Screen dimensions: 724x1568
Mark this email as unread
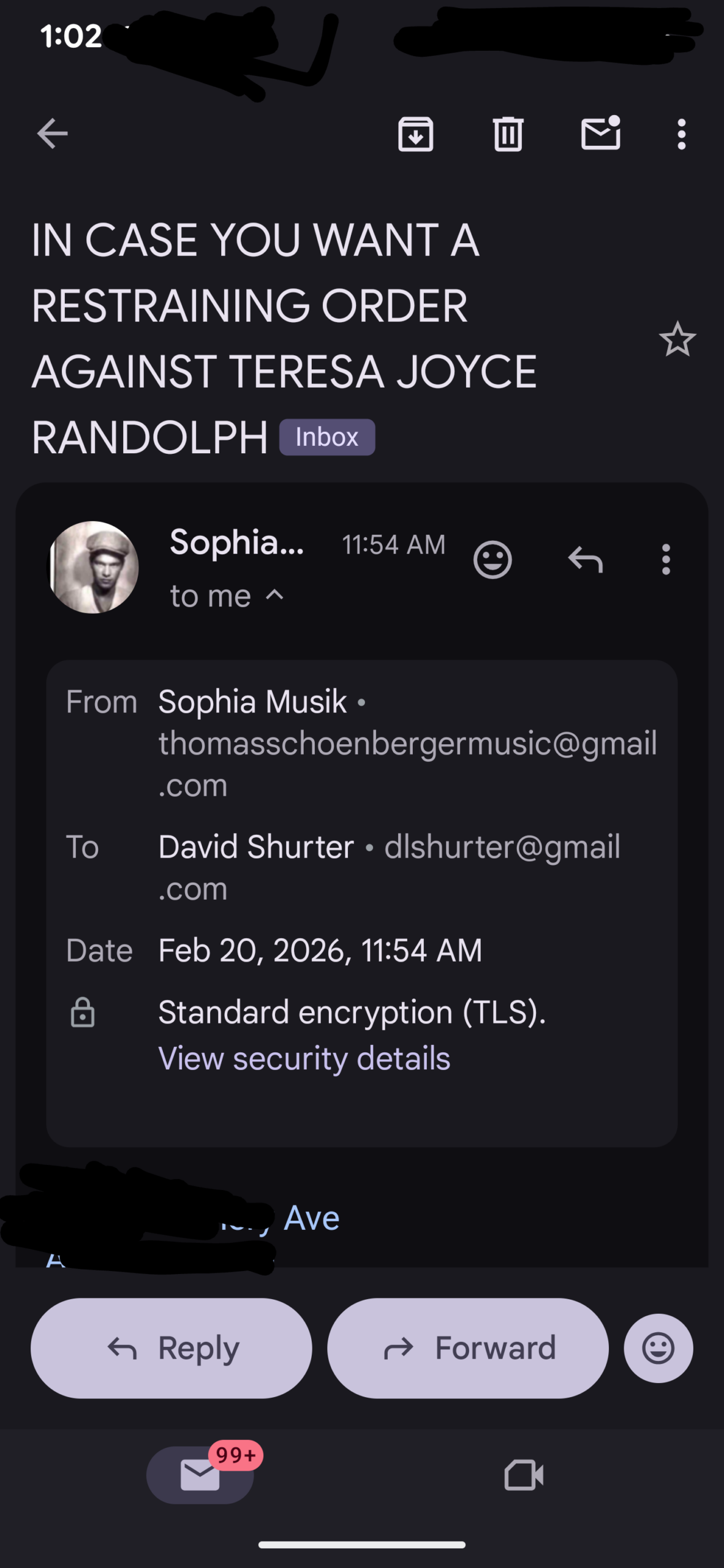tap(600, 134)
